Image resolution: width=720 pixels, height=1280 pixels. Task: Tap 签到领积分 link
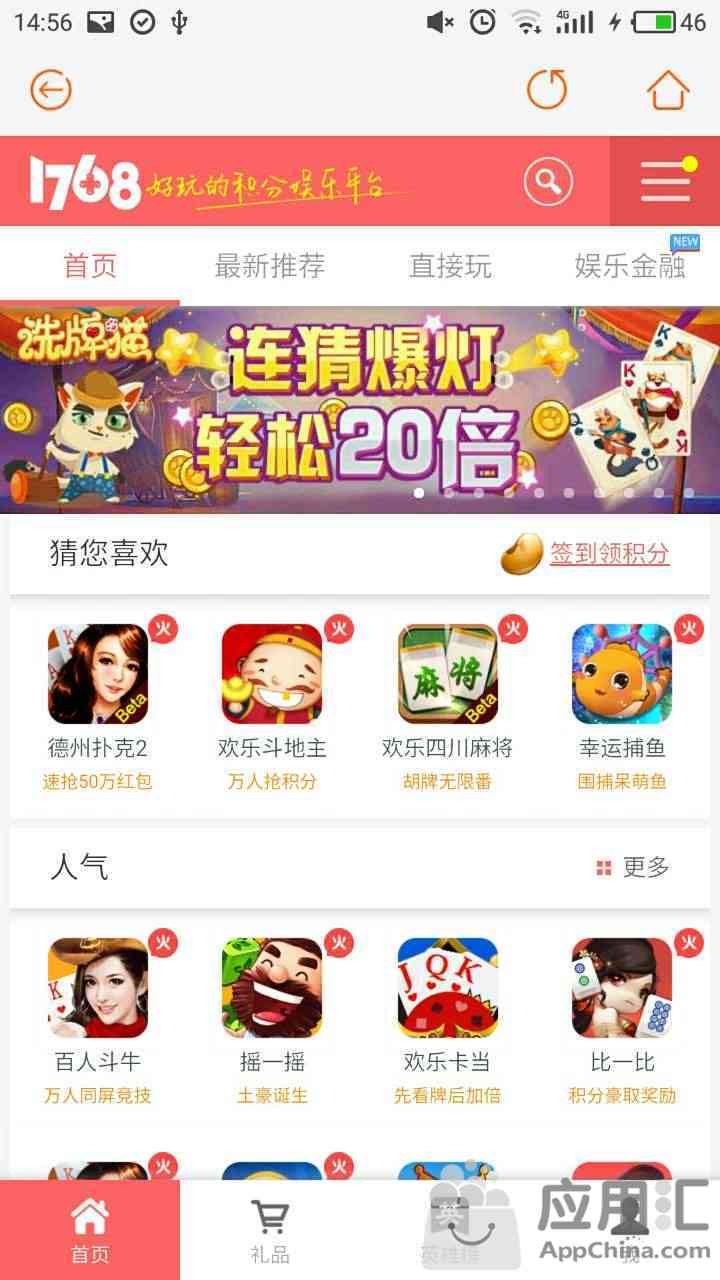(609, 554)
